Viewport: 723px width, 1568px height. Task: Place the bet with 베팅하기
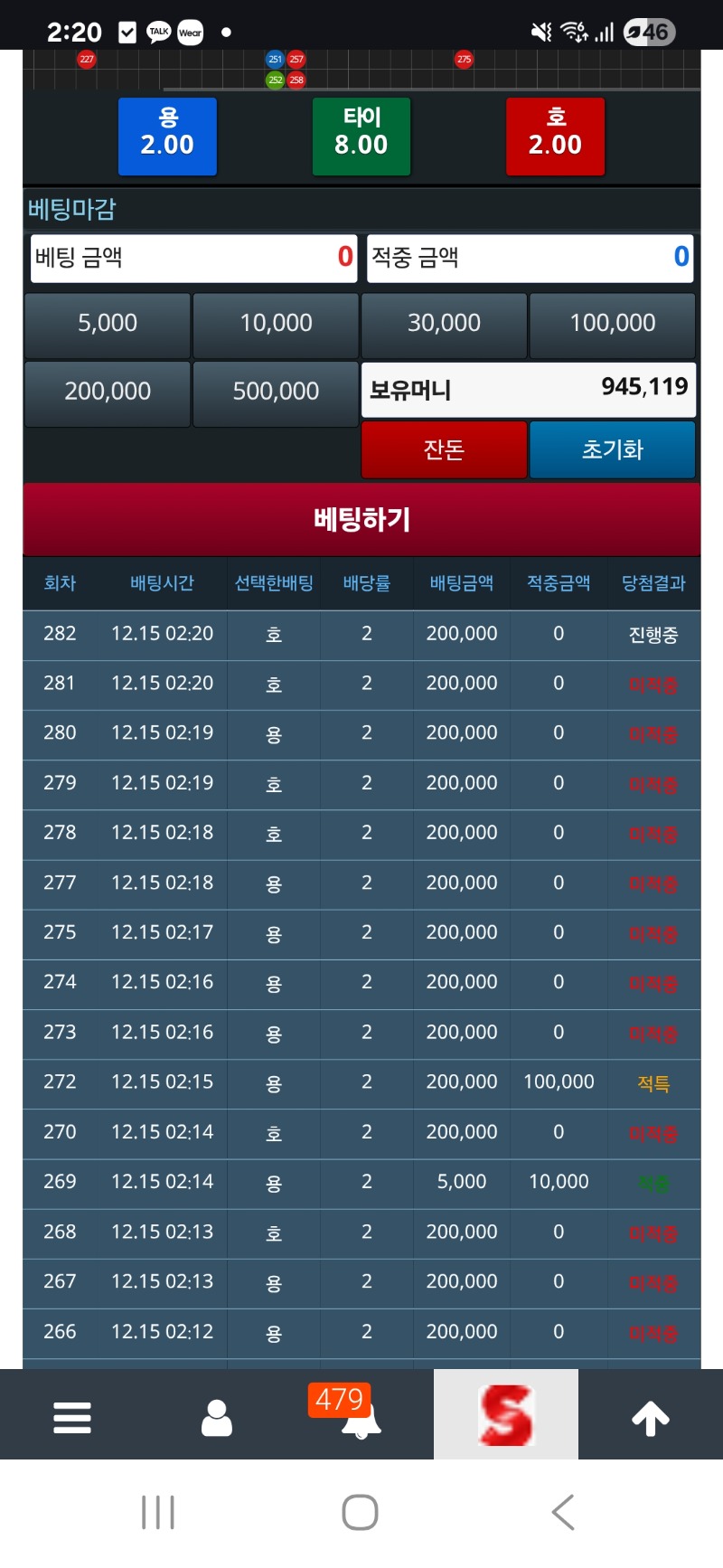click(x=361, y=519)
